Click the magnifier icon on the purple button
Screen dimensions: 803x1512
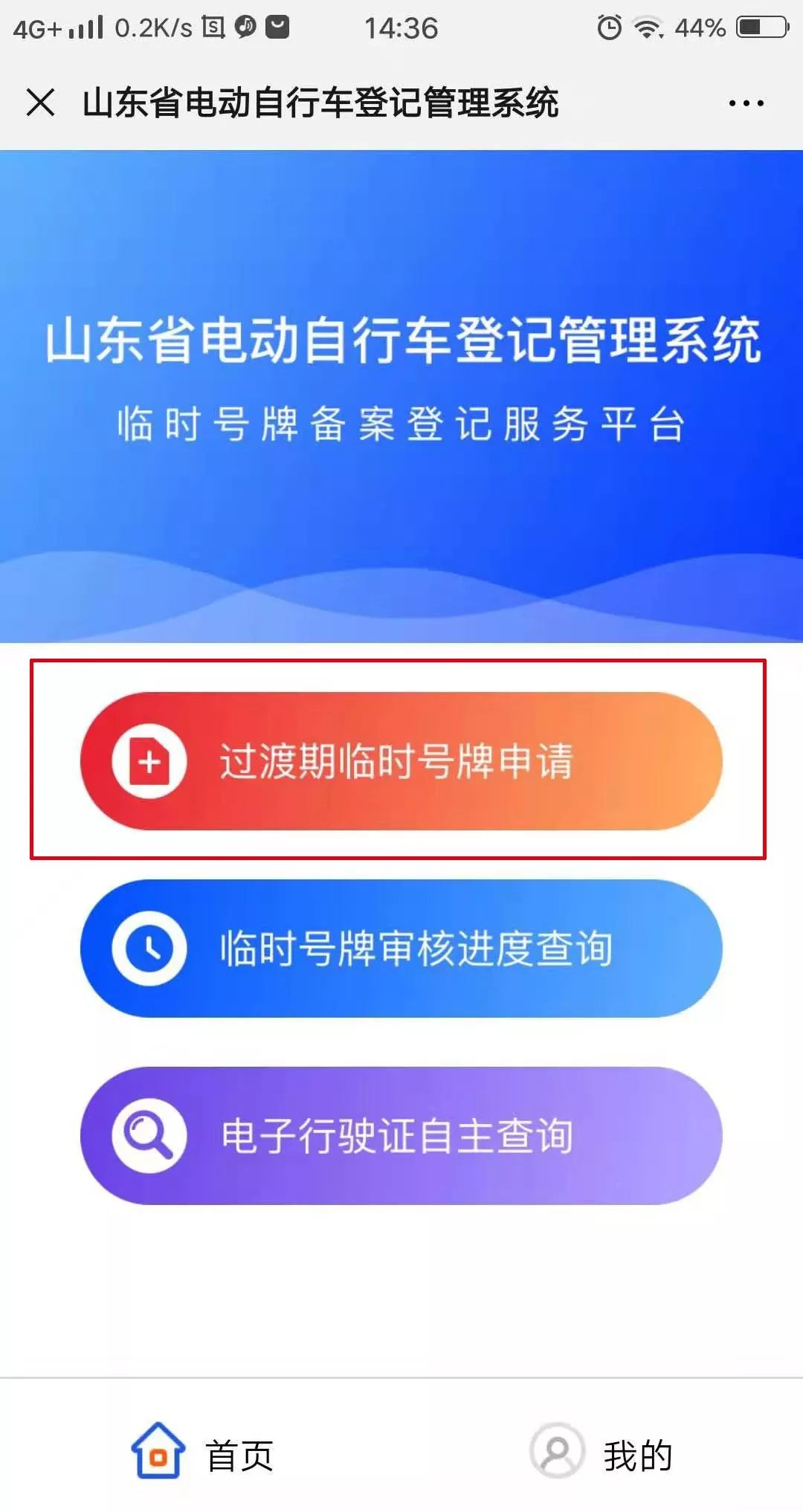(x=149, y=1137)
